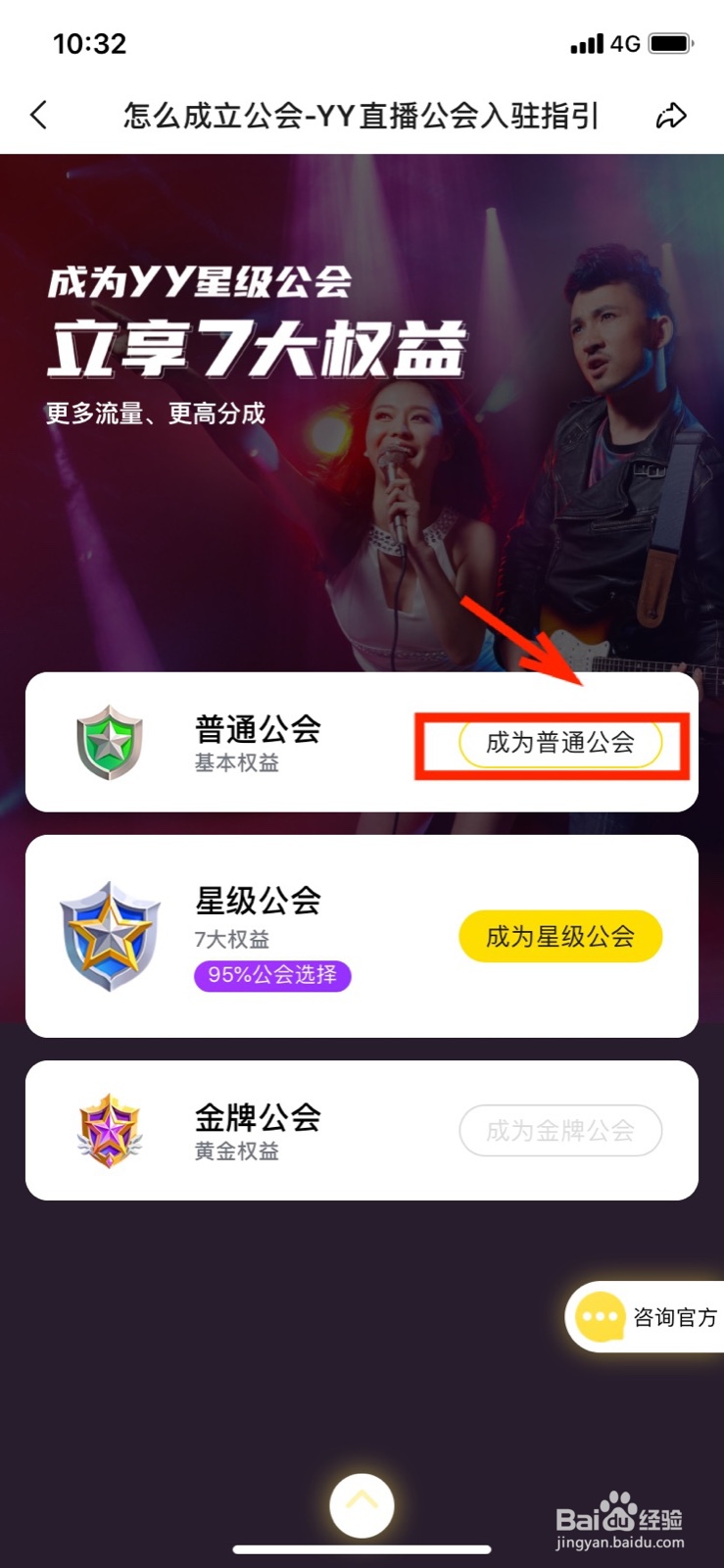Viewport: 724px width, 1568px height.
Task: Open the share icon at top right
Action: [672, 115]
